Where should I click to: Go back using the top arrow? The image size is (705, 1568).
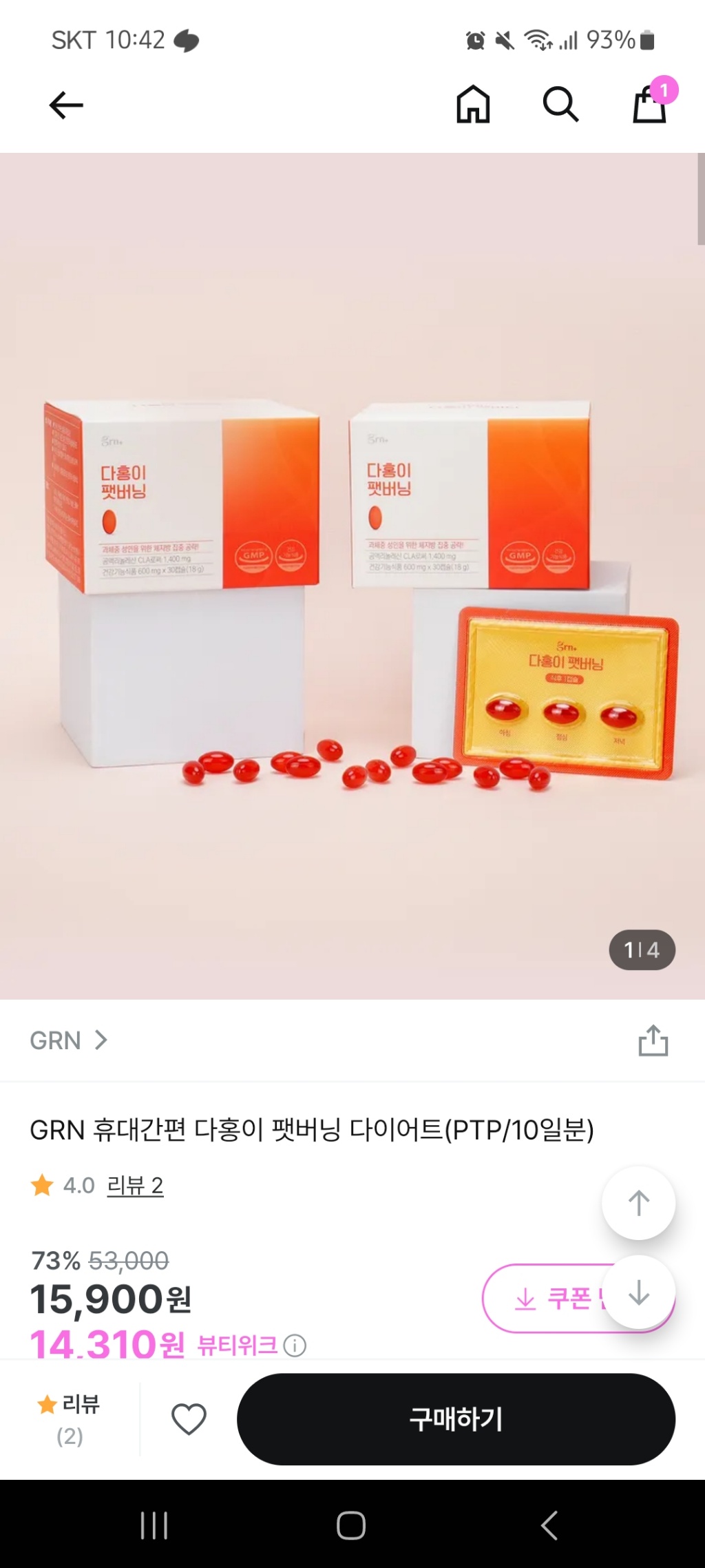point(66,105)
